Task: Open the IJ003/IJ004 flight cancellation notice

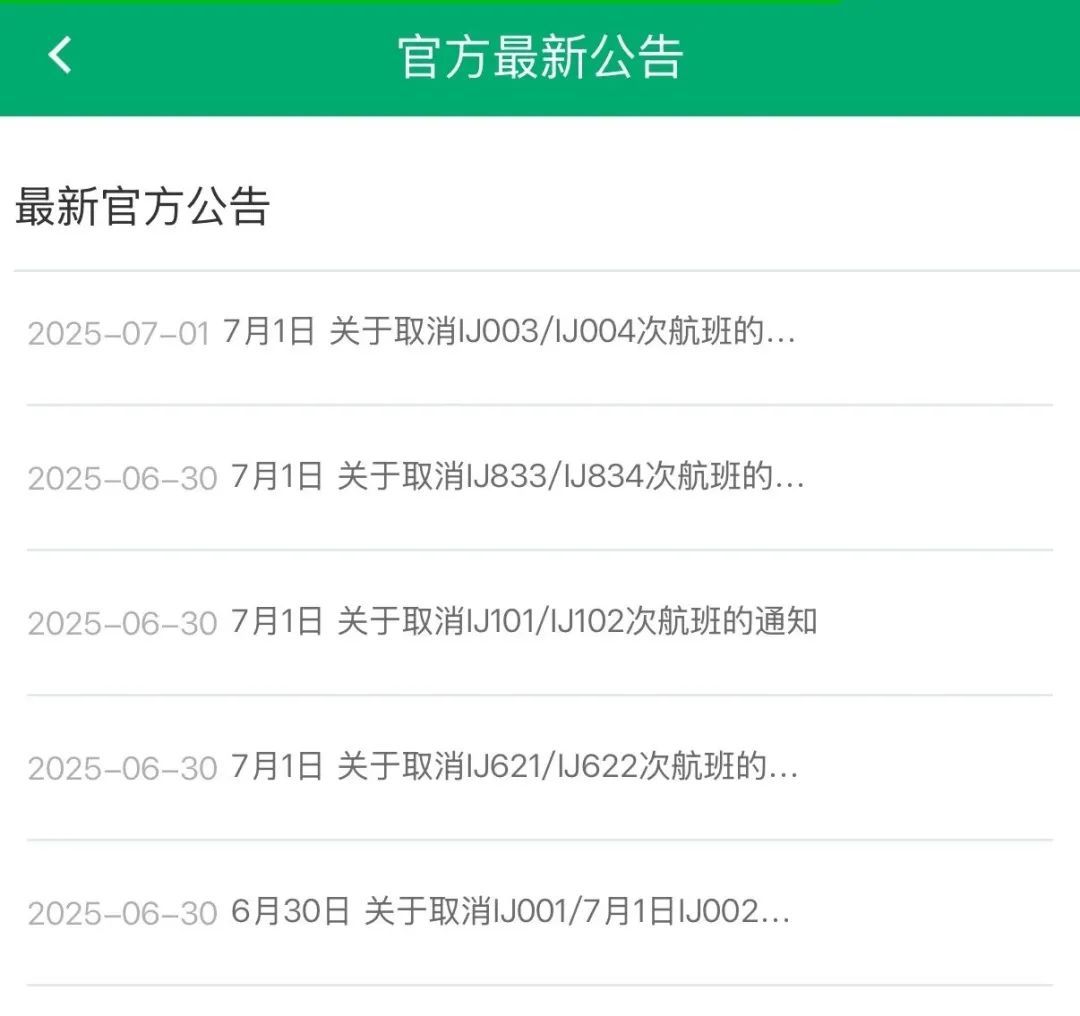Action: [510, 332]
